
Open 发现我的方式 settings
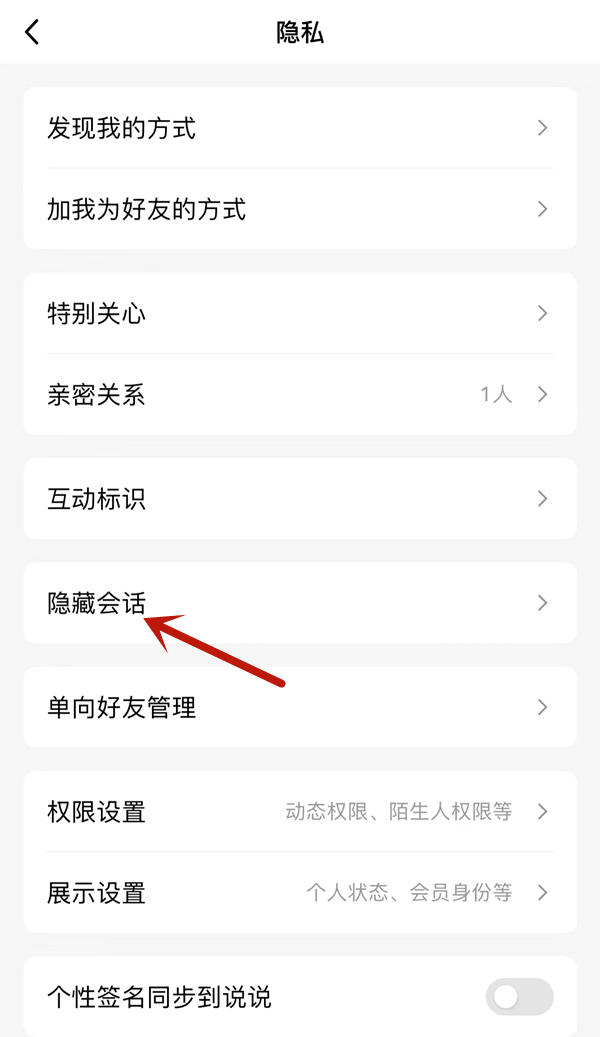pos(299,128)
